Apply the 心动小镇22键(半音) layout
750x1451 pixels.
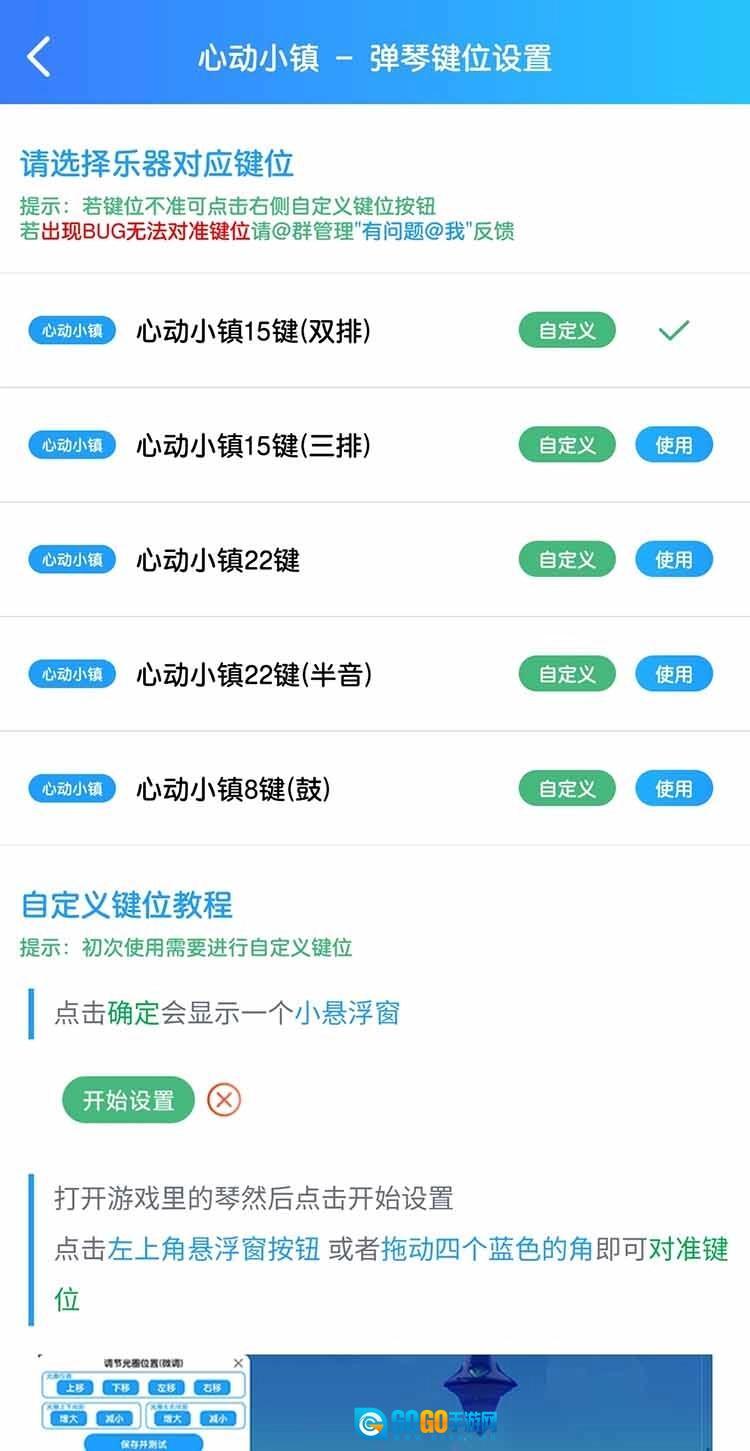673,674
